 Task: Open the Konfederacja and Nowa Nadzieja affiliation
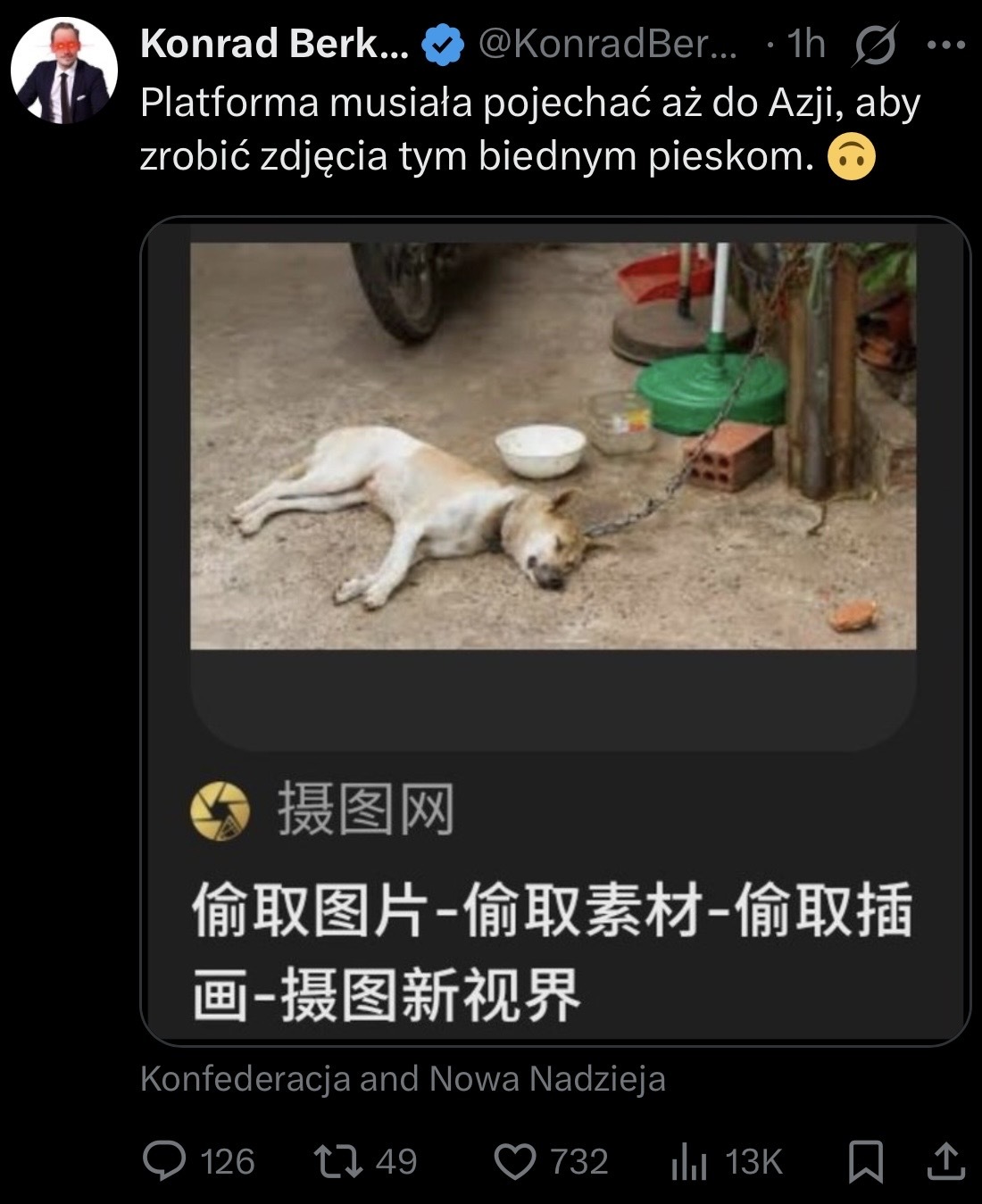click(403, 1079)
